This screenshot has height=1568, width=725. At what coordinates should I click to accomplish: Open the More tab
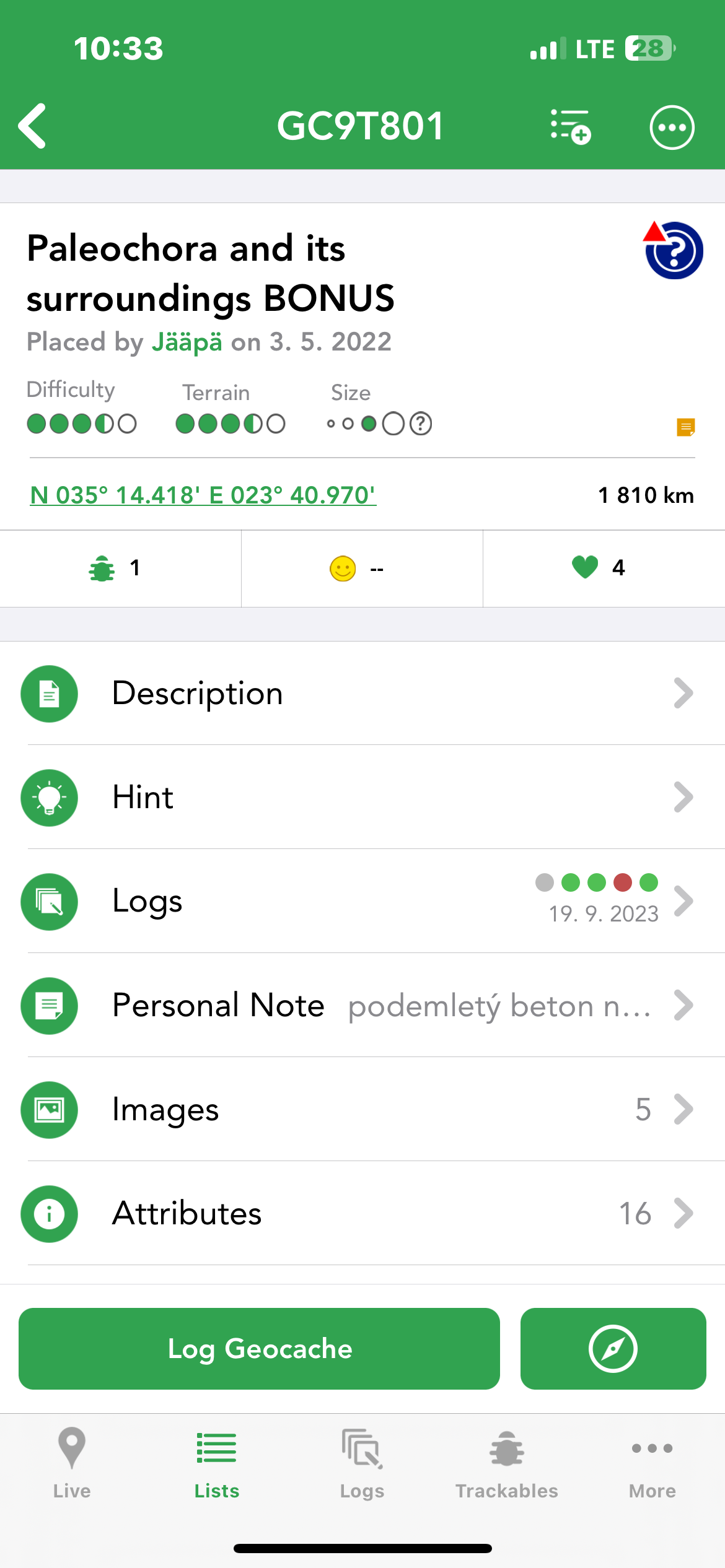click(652, 1464)
